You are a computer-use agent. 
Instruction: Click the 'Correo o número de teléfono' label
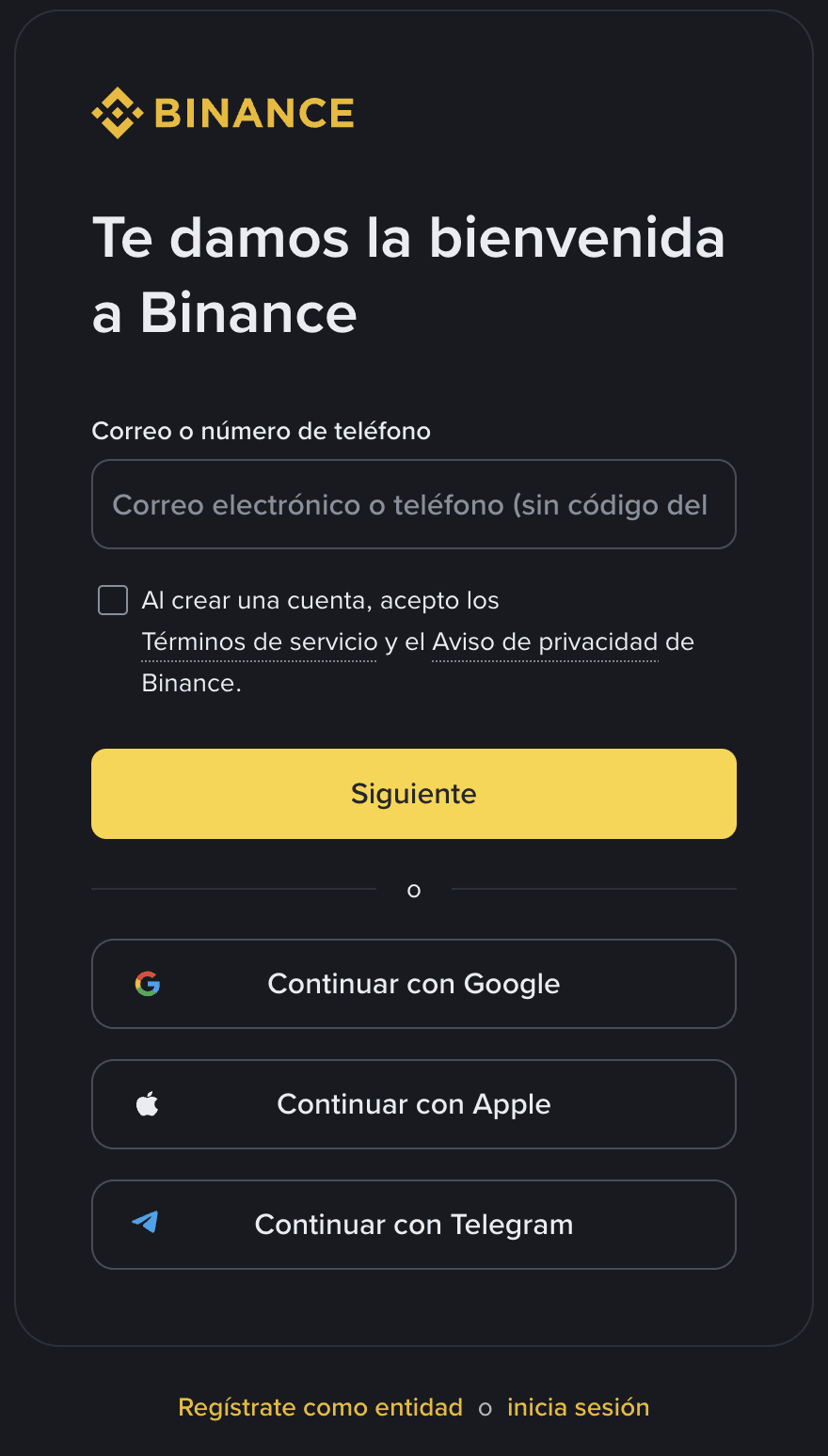pyautogui.click(x=261, y=431)
